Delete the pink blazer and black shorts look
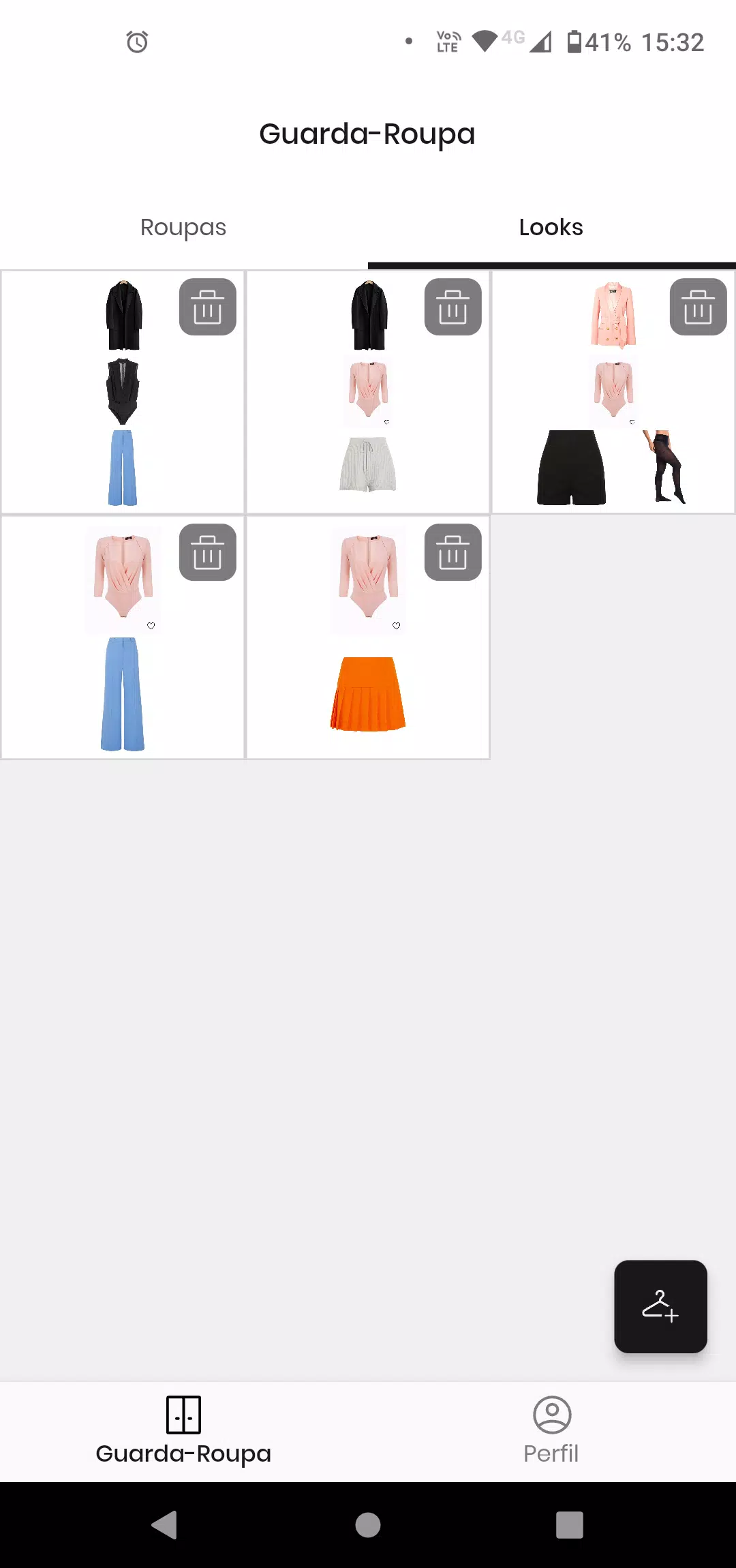The image size is (736, 1568). (697, 307)
